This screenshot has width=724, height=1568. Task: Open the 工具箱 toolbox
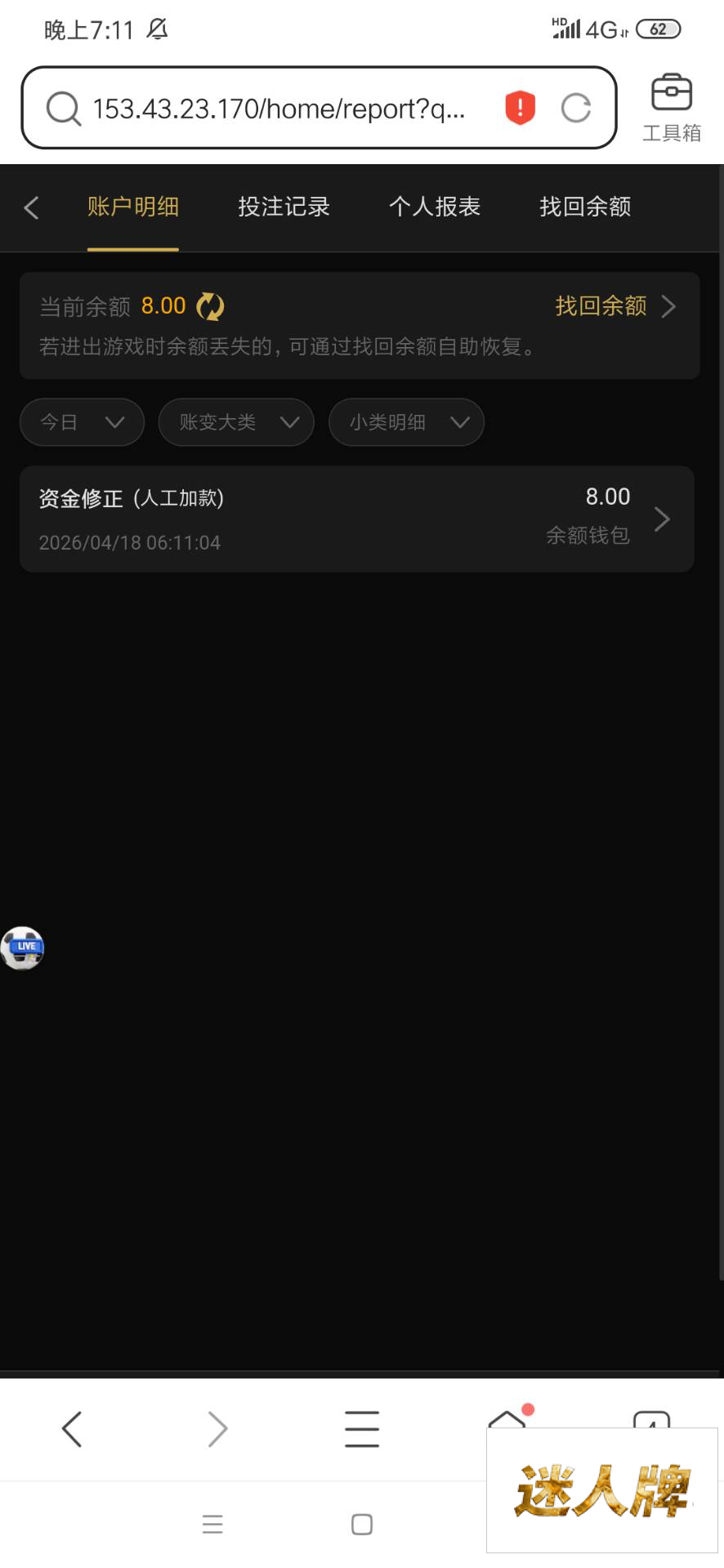coord(671,108)
